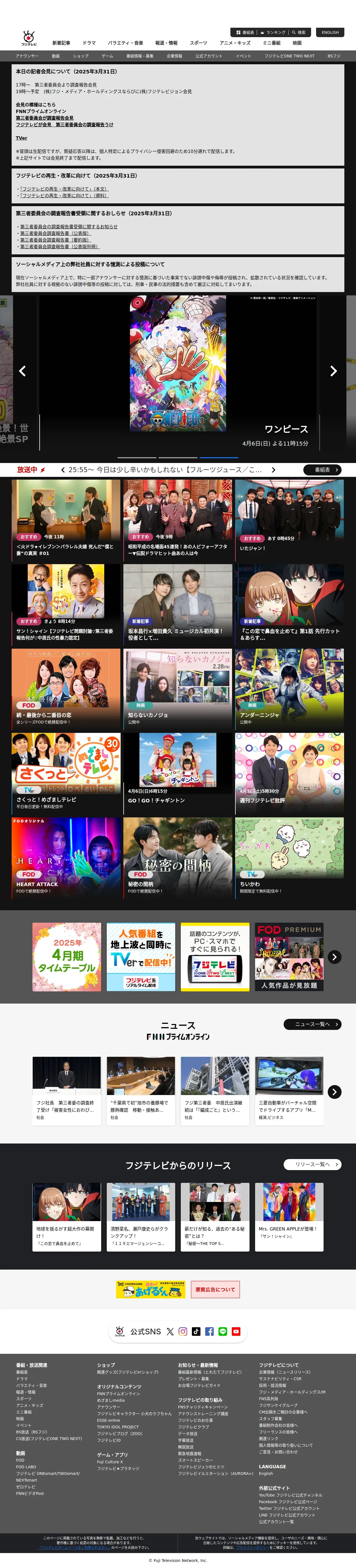Screen dimensions: 356x1568
Task: Open ランキング in the header
Action: 273,32
